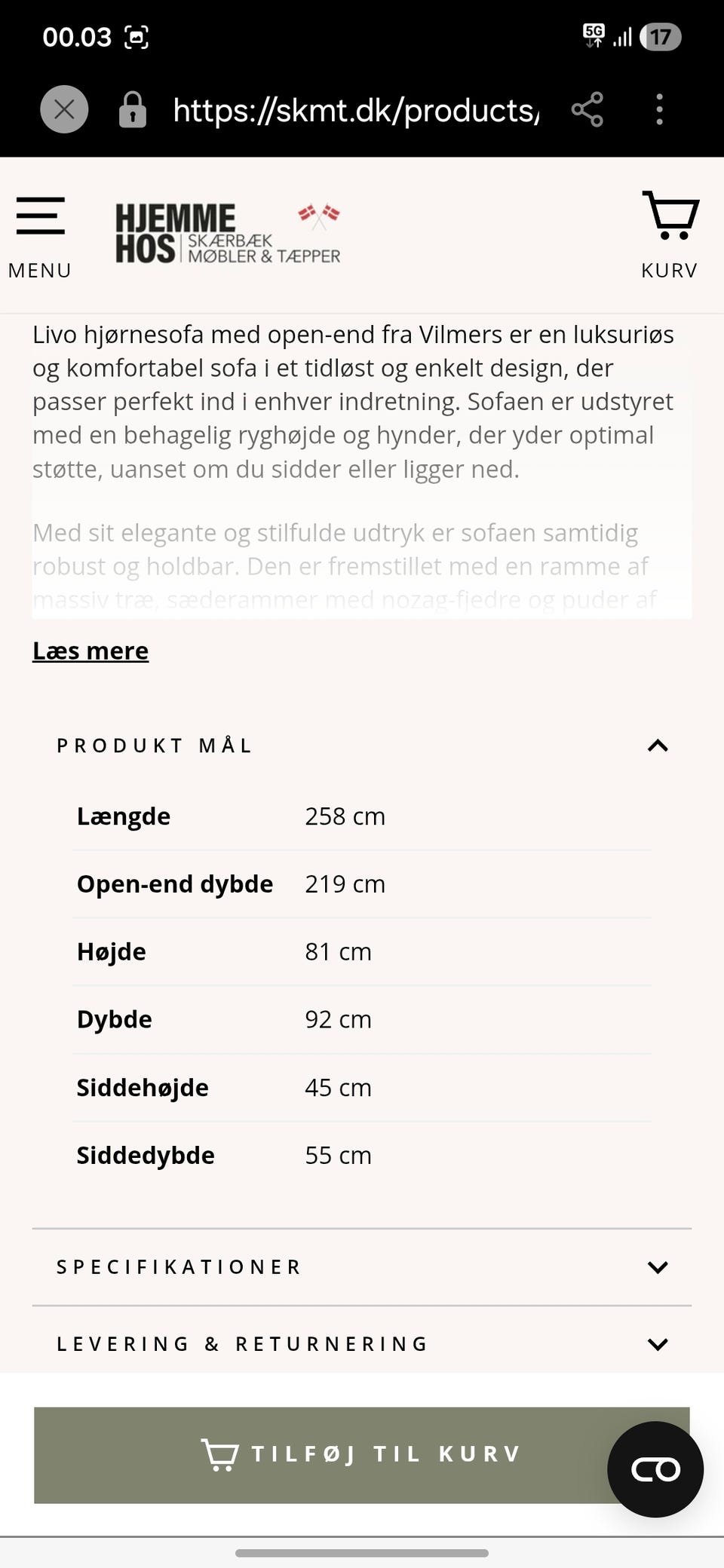This screenshot has width=724, height=1568.
Task: Open the MENU item in the header
Action: pos(39,270)
